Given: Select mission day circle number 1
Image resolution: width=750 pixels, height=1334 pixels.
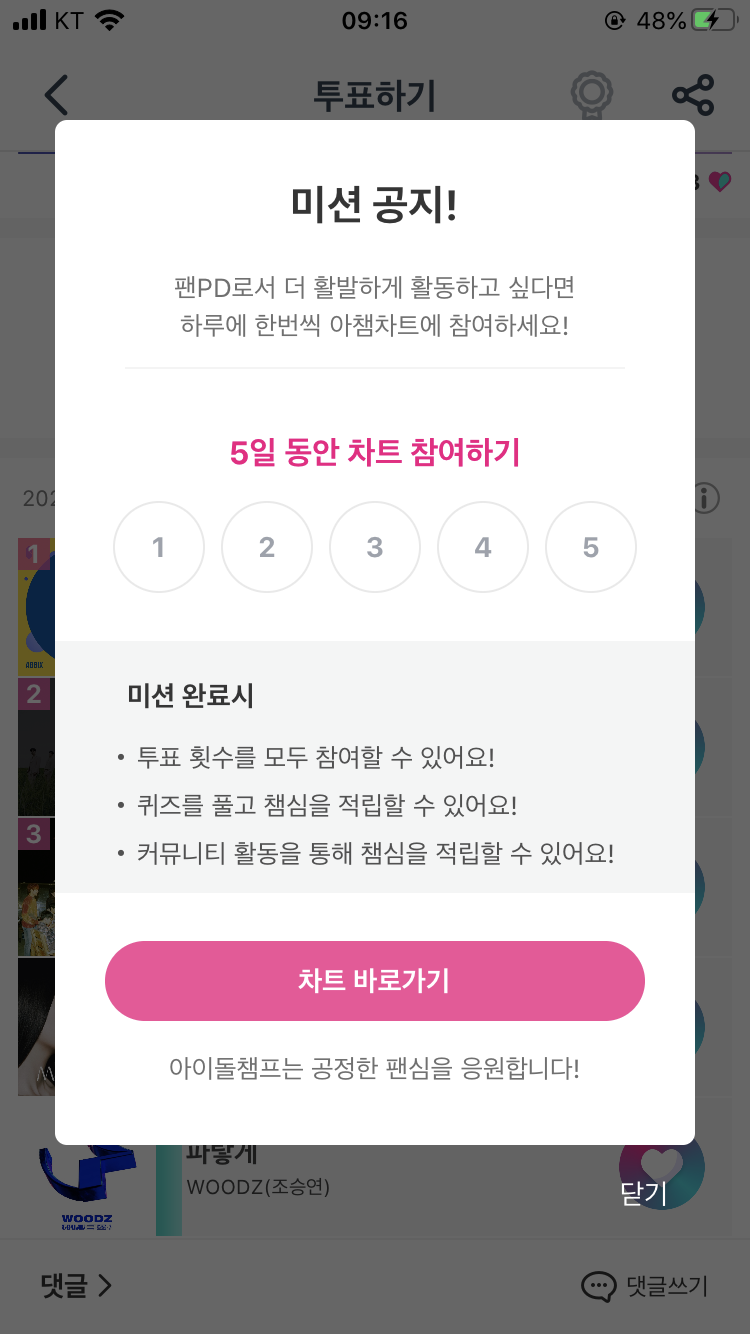Looking at the screenshot, I should click(159, 547).
